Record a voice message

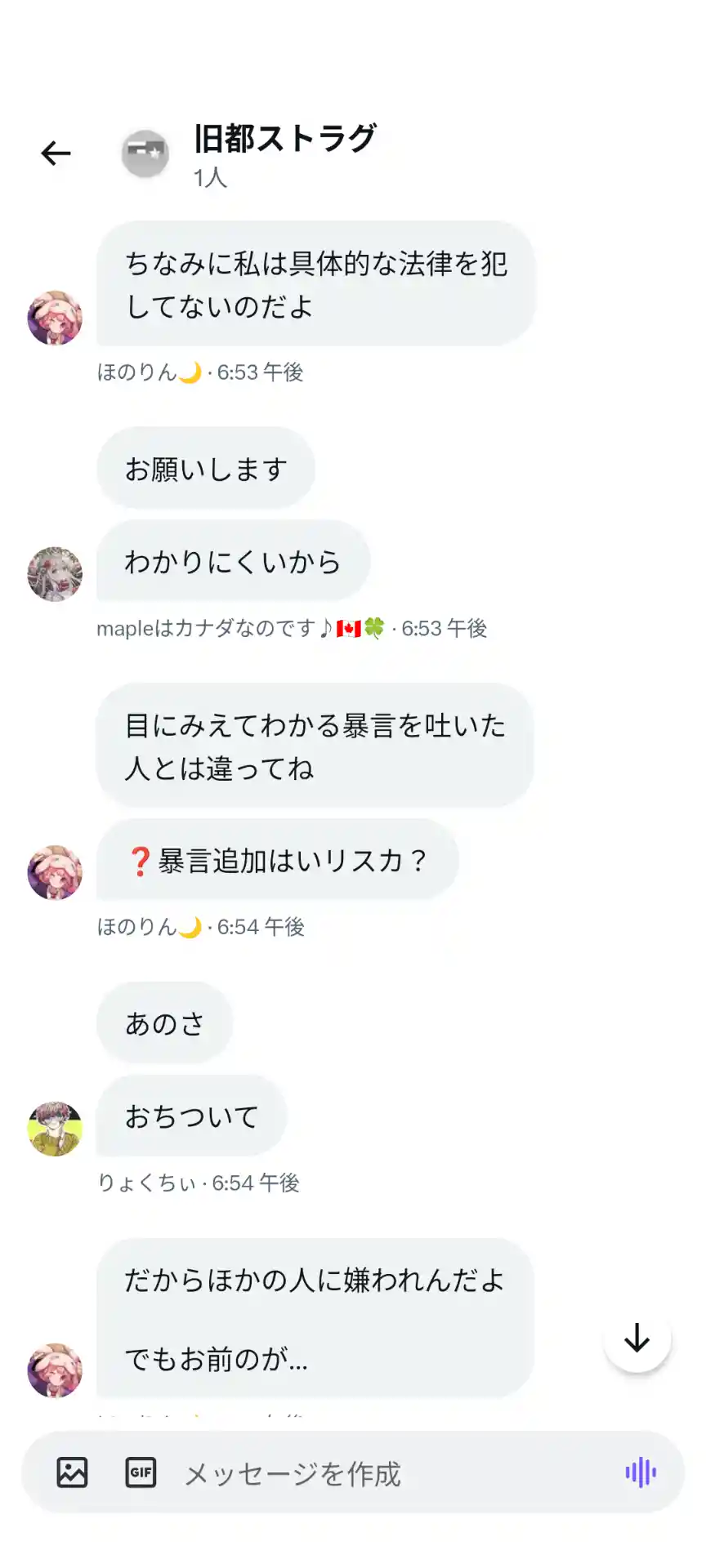coord(641,1472)
